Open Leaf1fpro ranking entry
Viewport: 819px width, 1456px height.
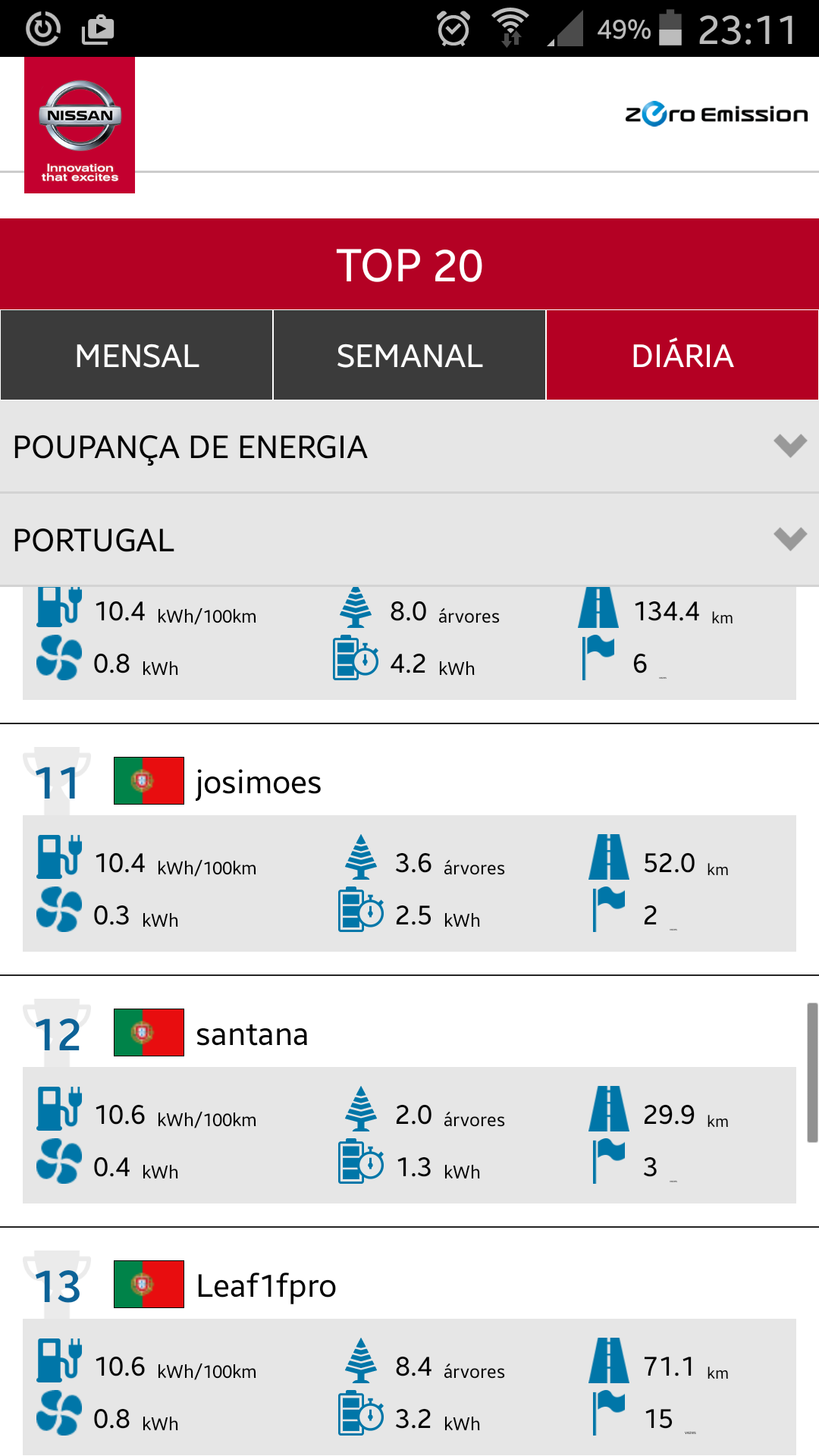pyautogui.click(x=265, y=1285)
